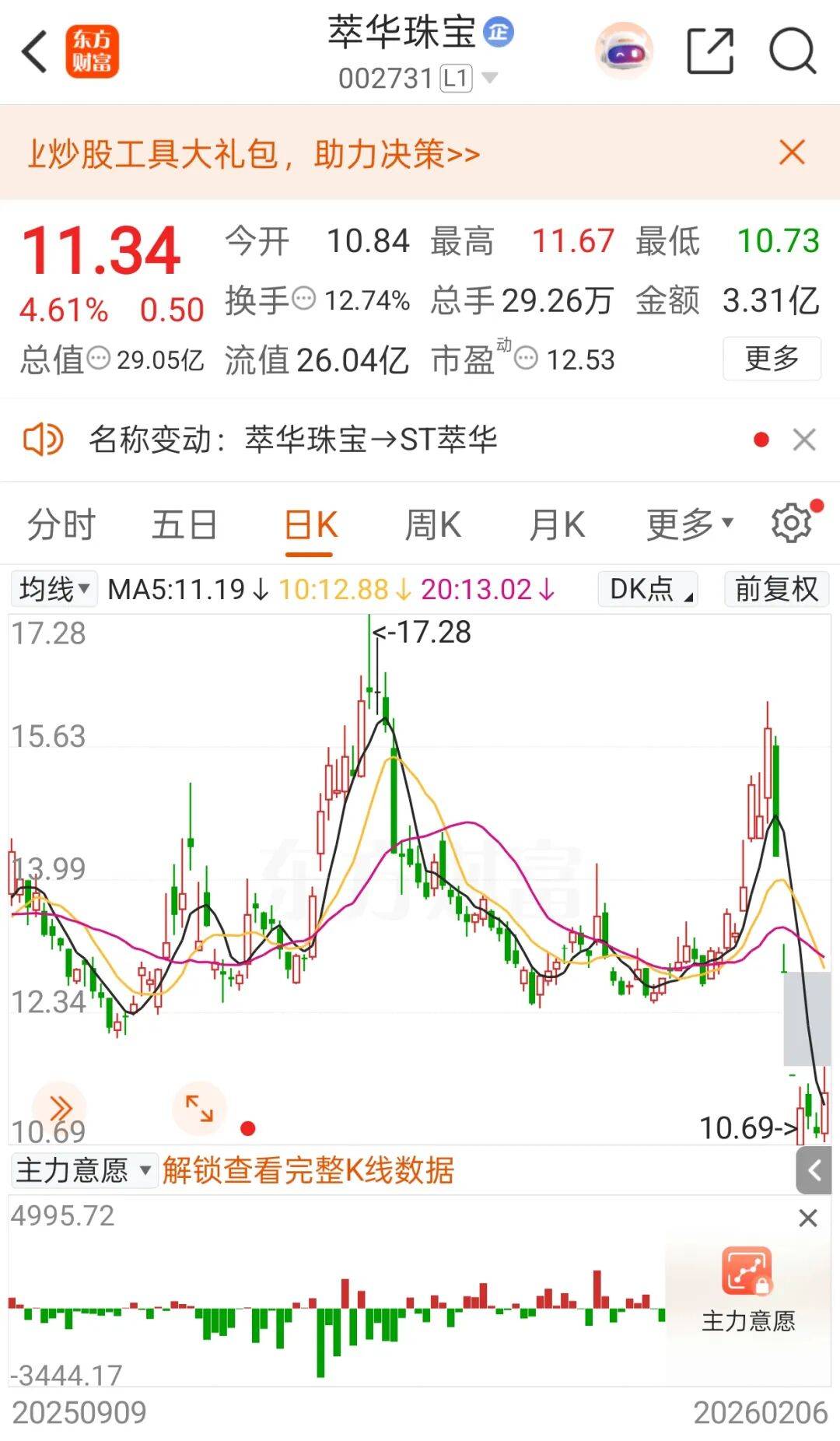
Task: Open the DK点 selector
Action: coord(648,589)
